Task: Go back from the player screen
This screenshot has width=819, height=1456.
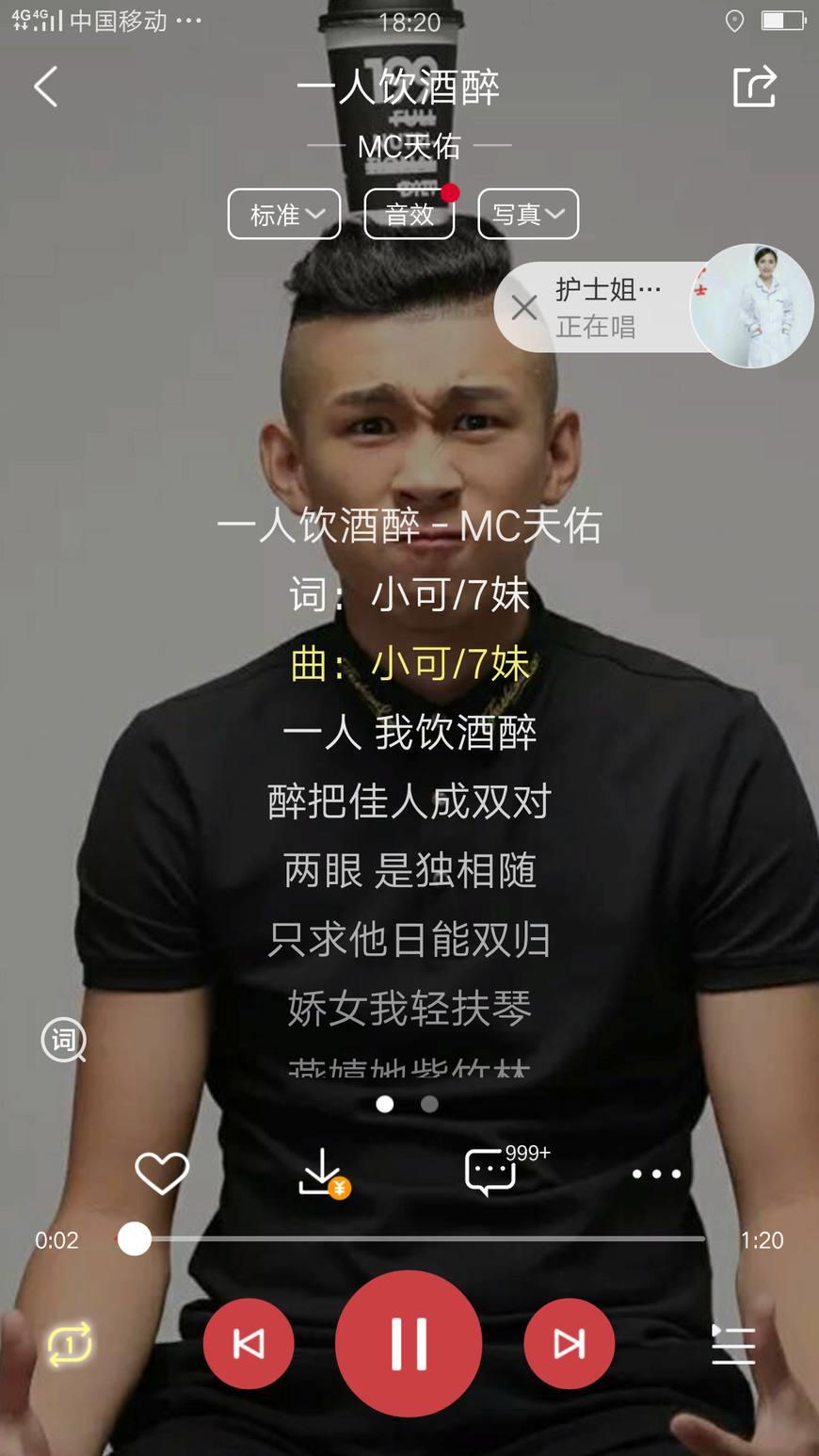Action: [x=46, y=87]
